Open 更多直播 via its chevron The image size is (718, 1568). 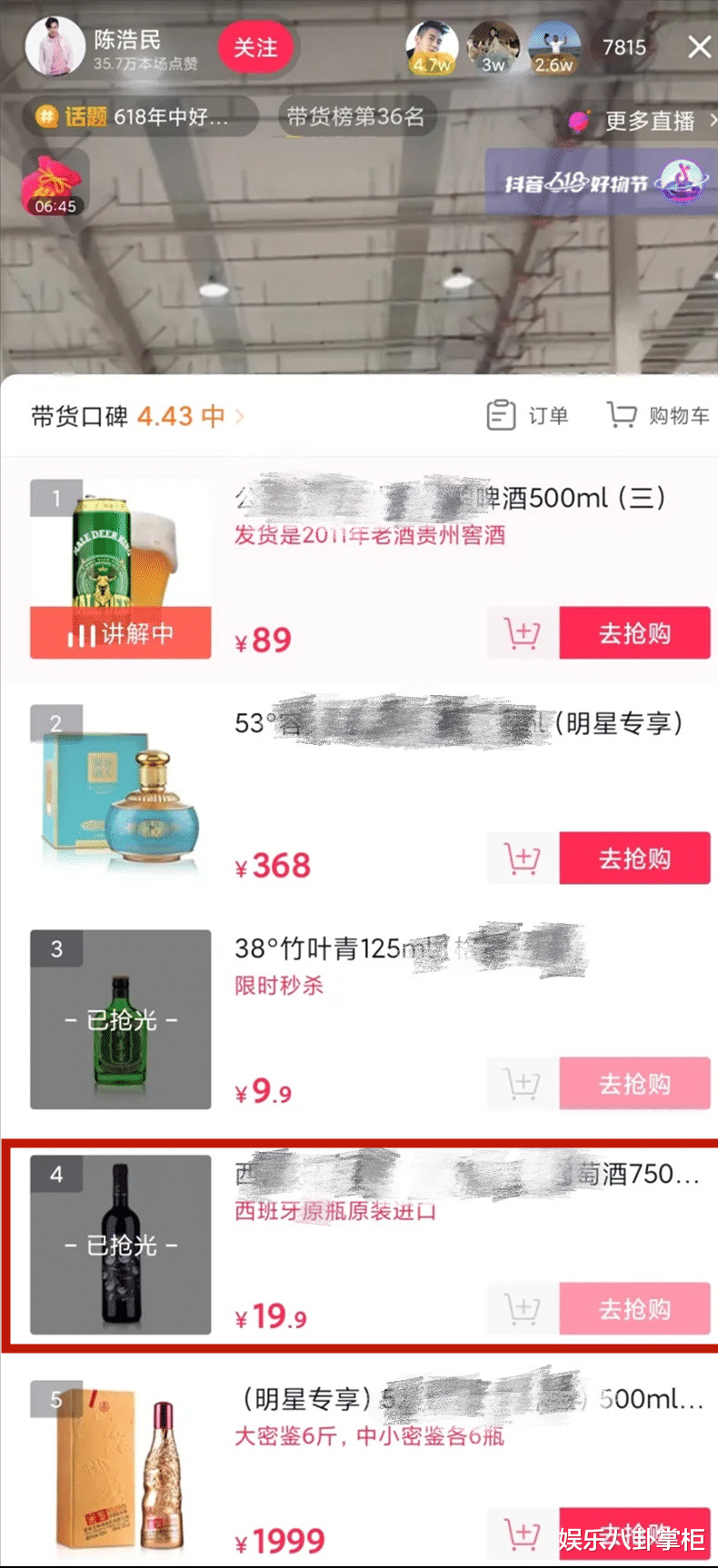pyautogui.click(x=711, y=121)
